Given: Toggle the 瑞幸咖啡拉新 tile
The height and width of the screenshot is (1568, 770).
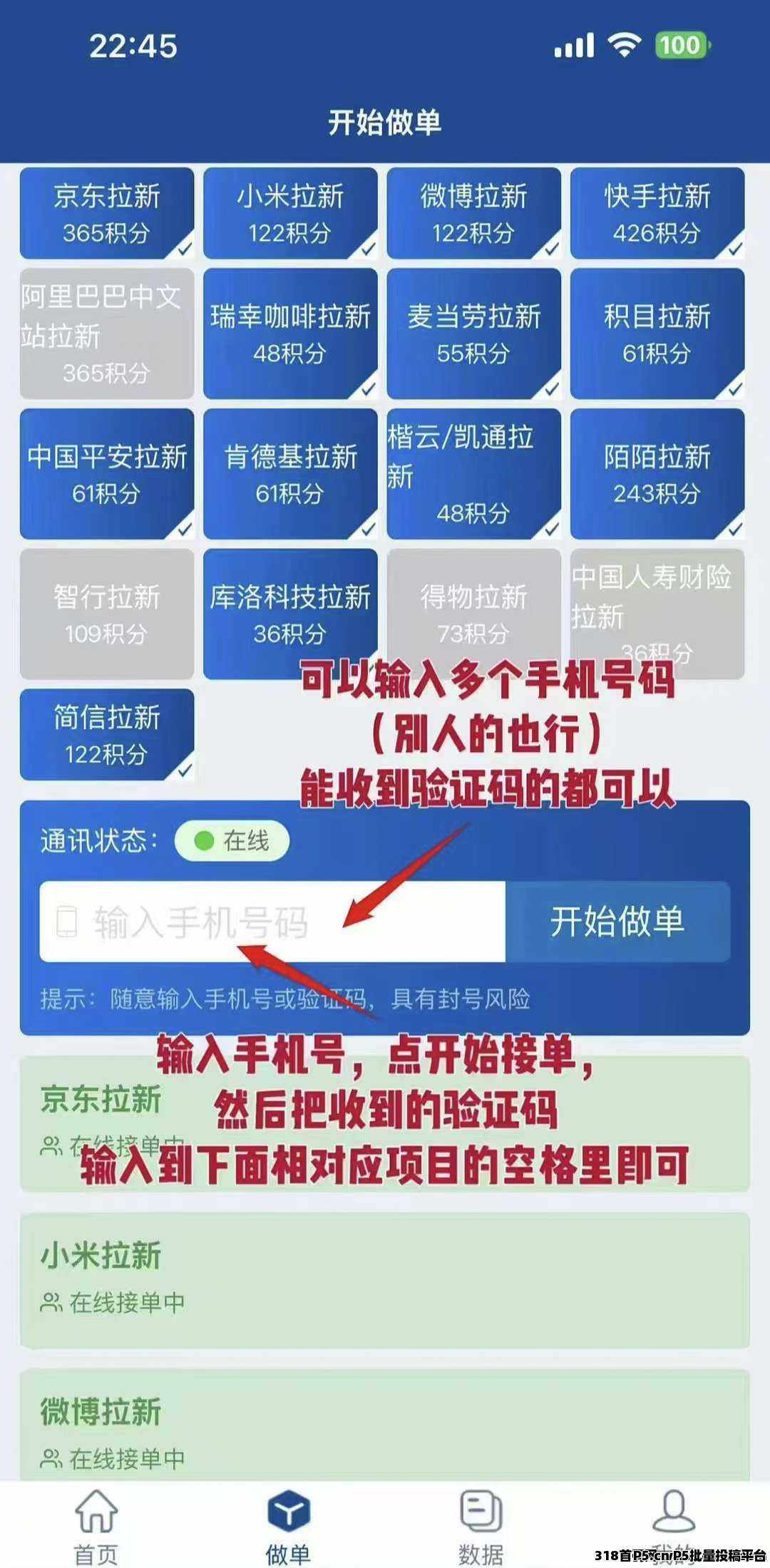Looking at the screenshot, I should (290, 334).
